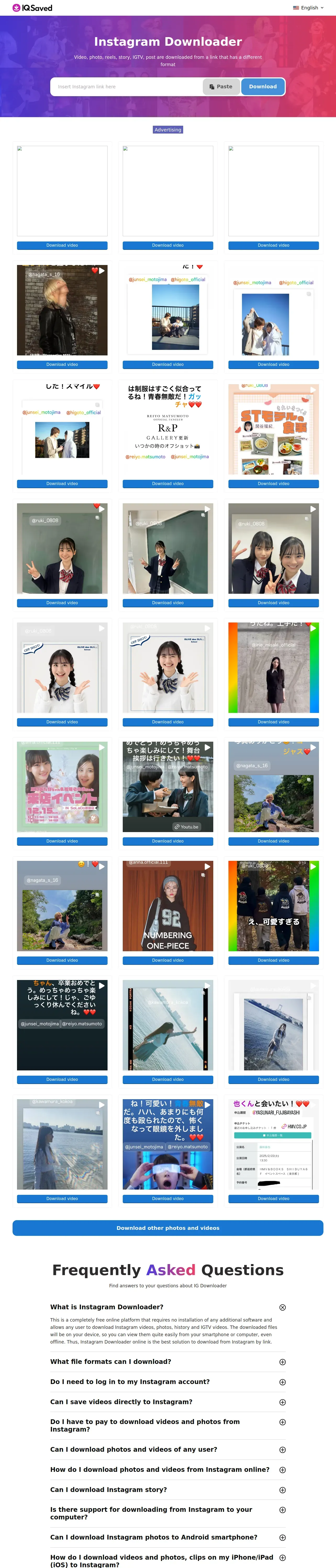336x1568 pixels.
Task: Expand 'What file formats can I download?'
Action: pyautogui.click(x=282, y=1362)
